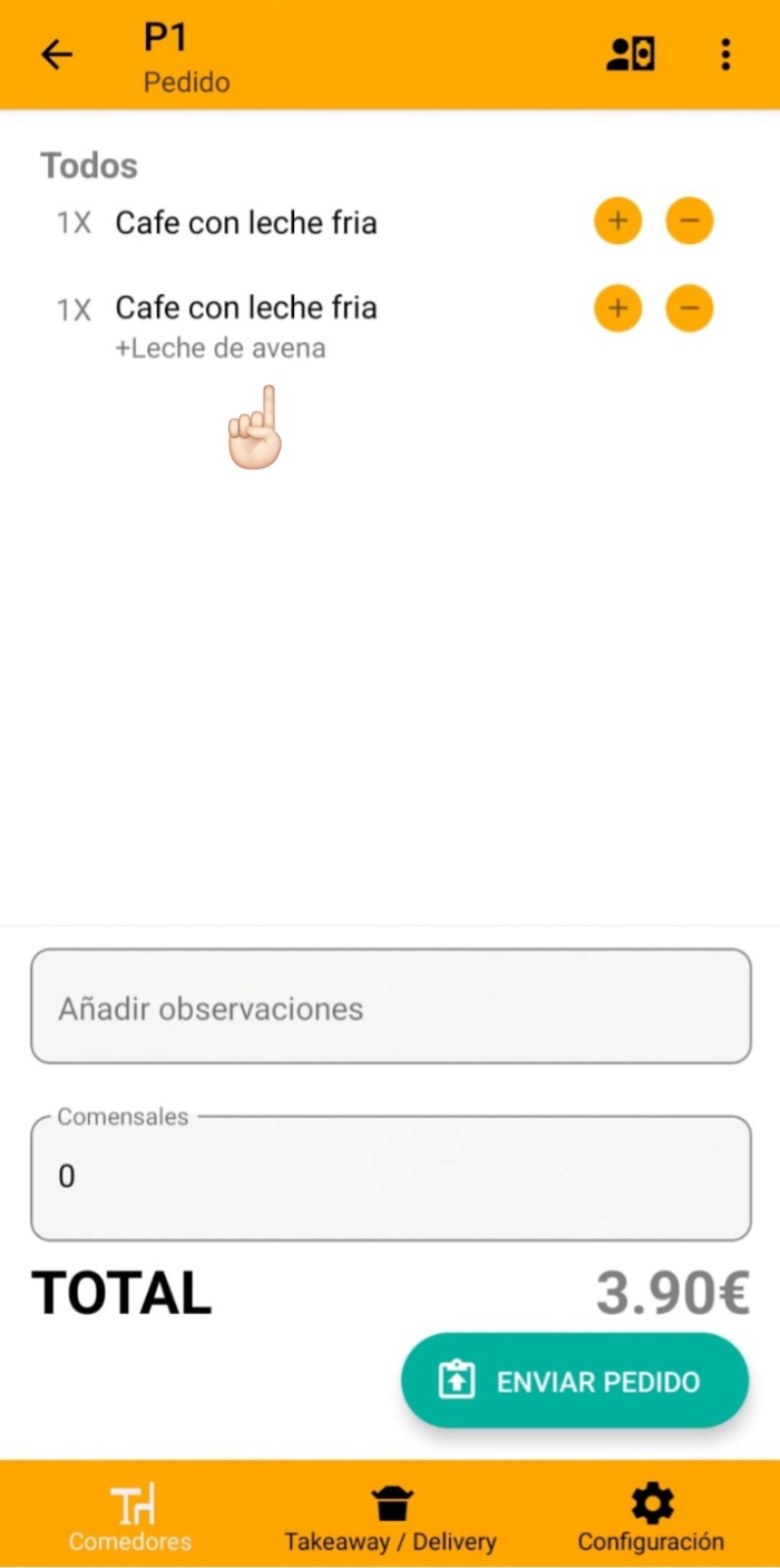Open the Configuración tab
The height and width of the screenshot is (1568, 780).
click(651, 1517)
